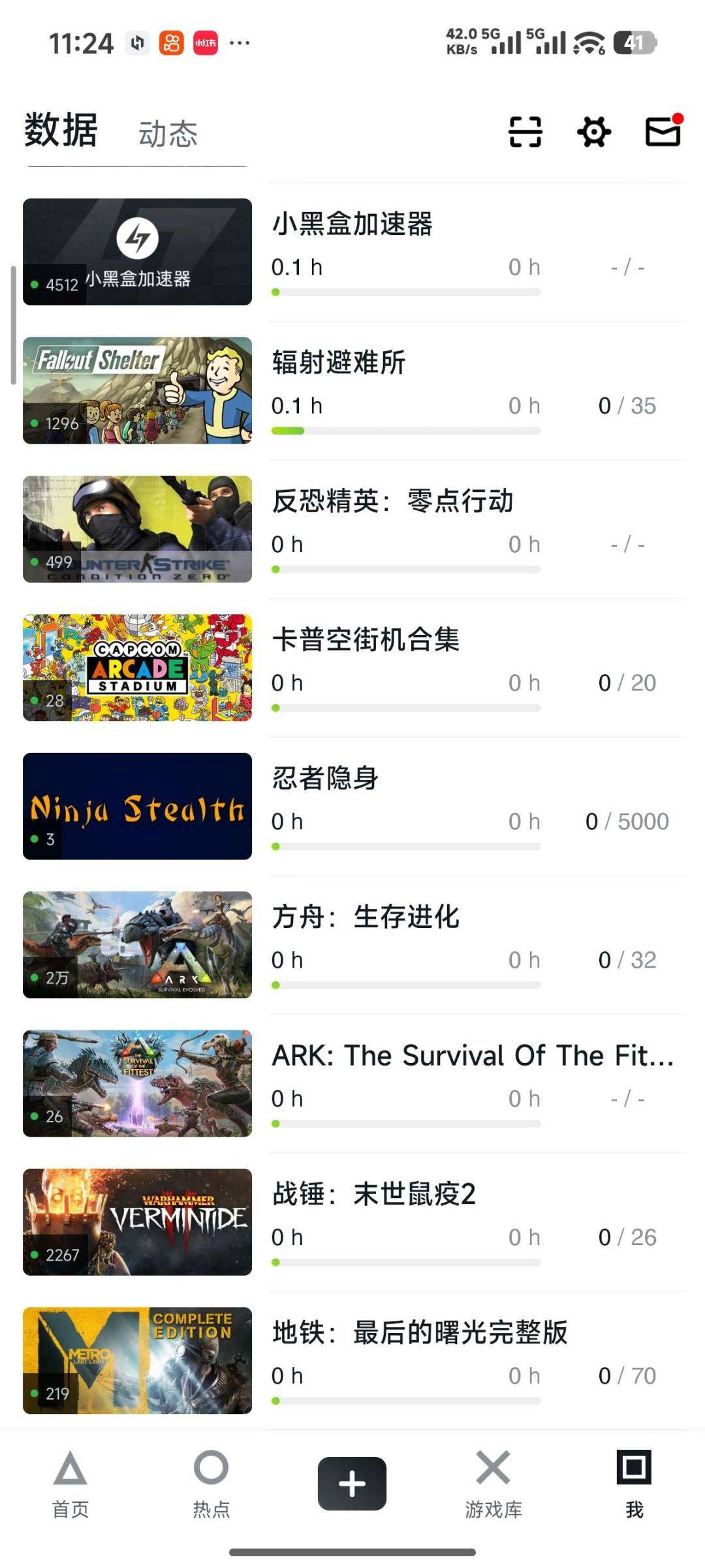Screen dimensions: 705x1568
Task: Open the Fallout Shelter cover thumbnail
Action: (x=136, y=389)
